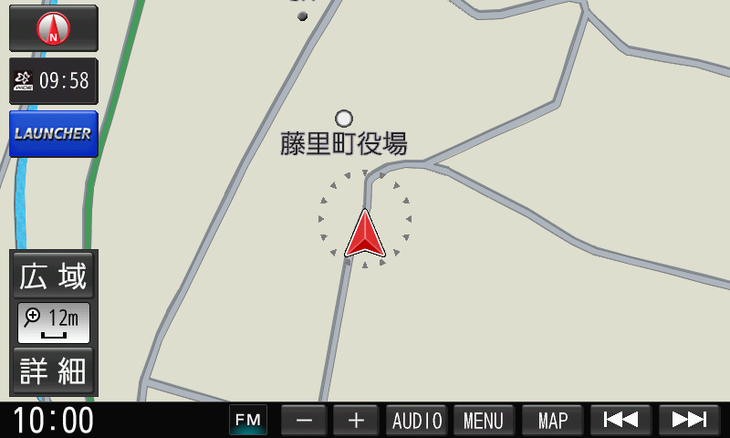Open the AUDIO screen
This screenshot has width=730, height=438.
[x=417, y=420]
